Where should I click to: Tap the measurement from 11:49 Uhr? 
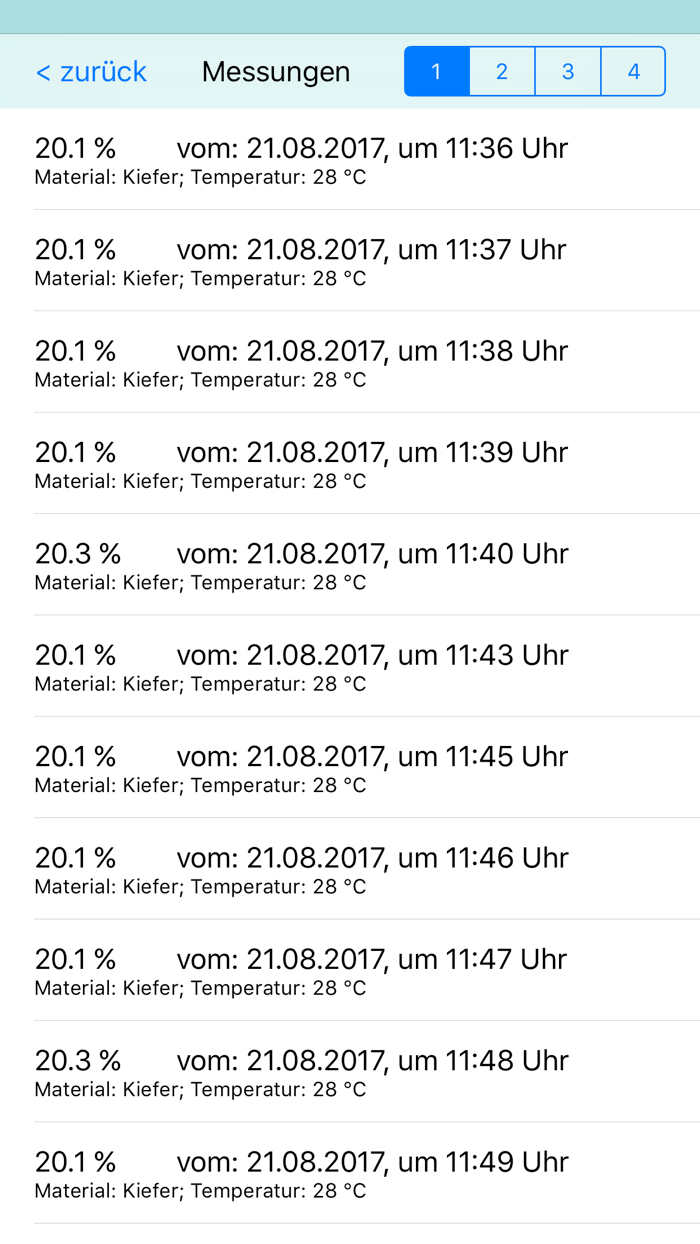[x=350, y=1174]
